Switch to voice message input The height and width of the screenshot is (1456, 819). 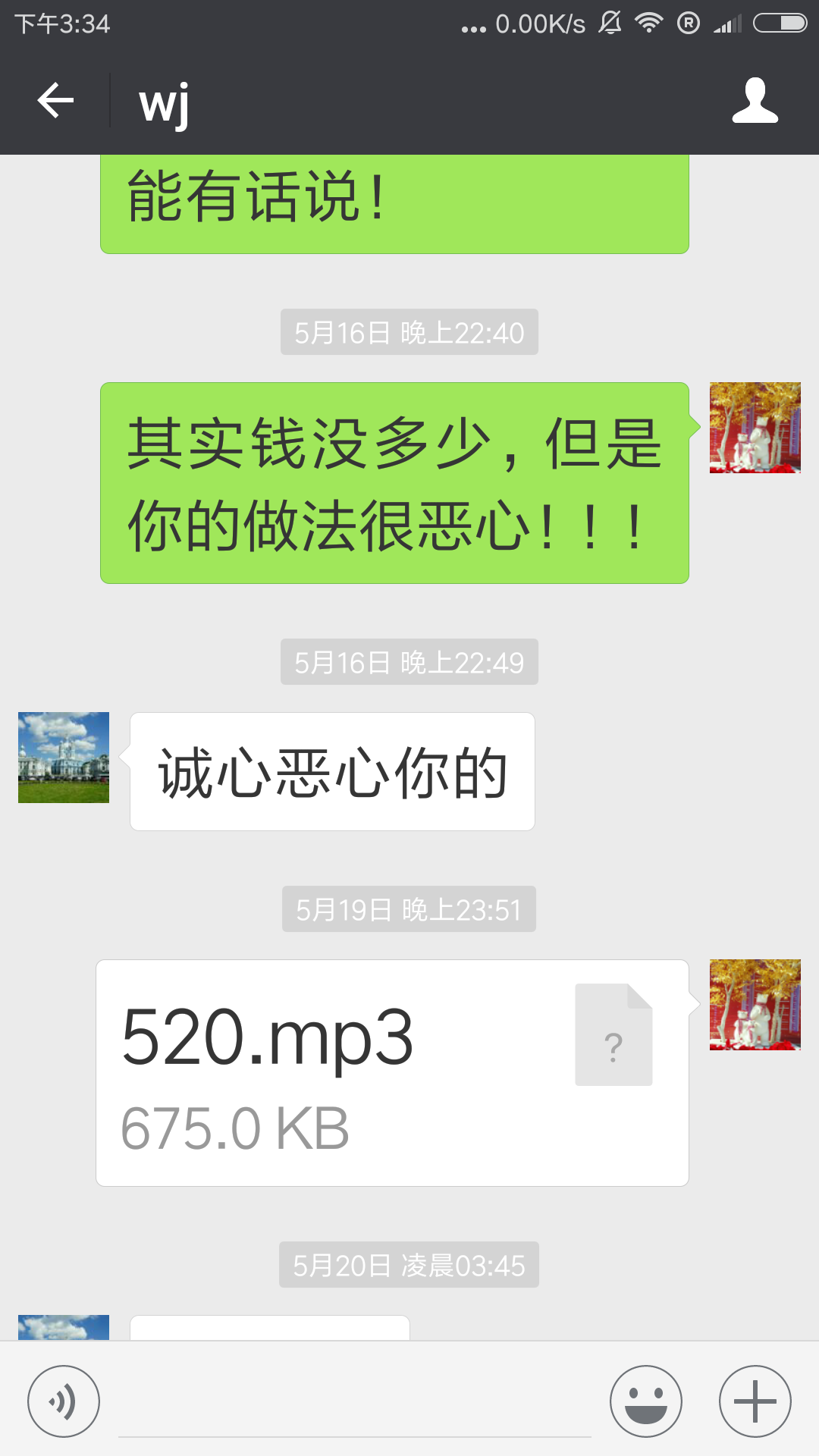pyautogui.click(x=64, y=1401)
